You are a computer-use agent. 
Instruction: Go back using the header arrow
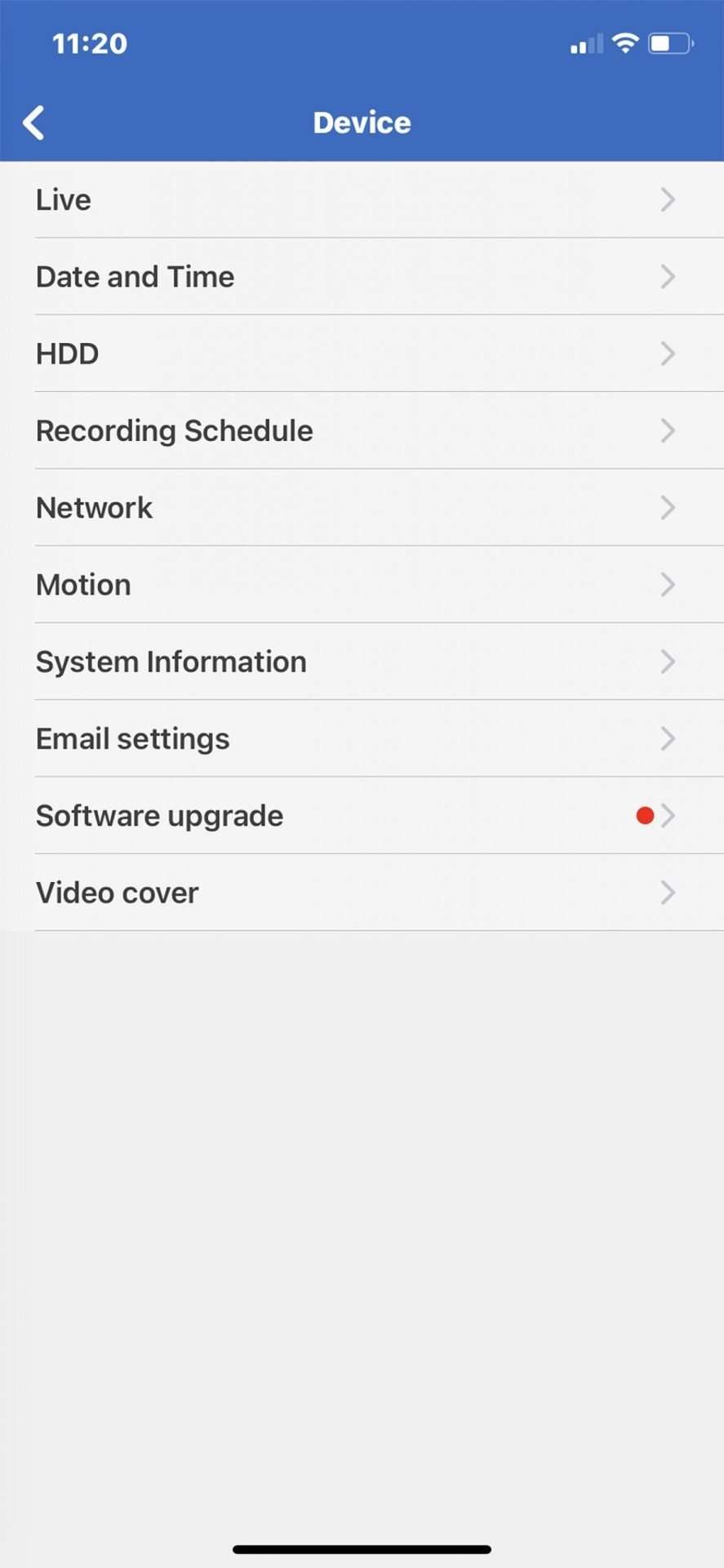(34, 123)
